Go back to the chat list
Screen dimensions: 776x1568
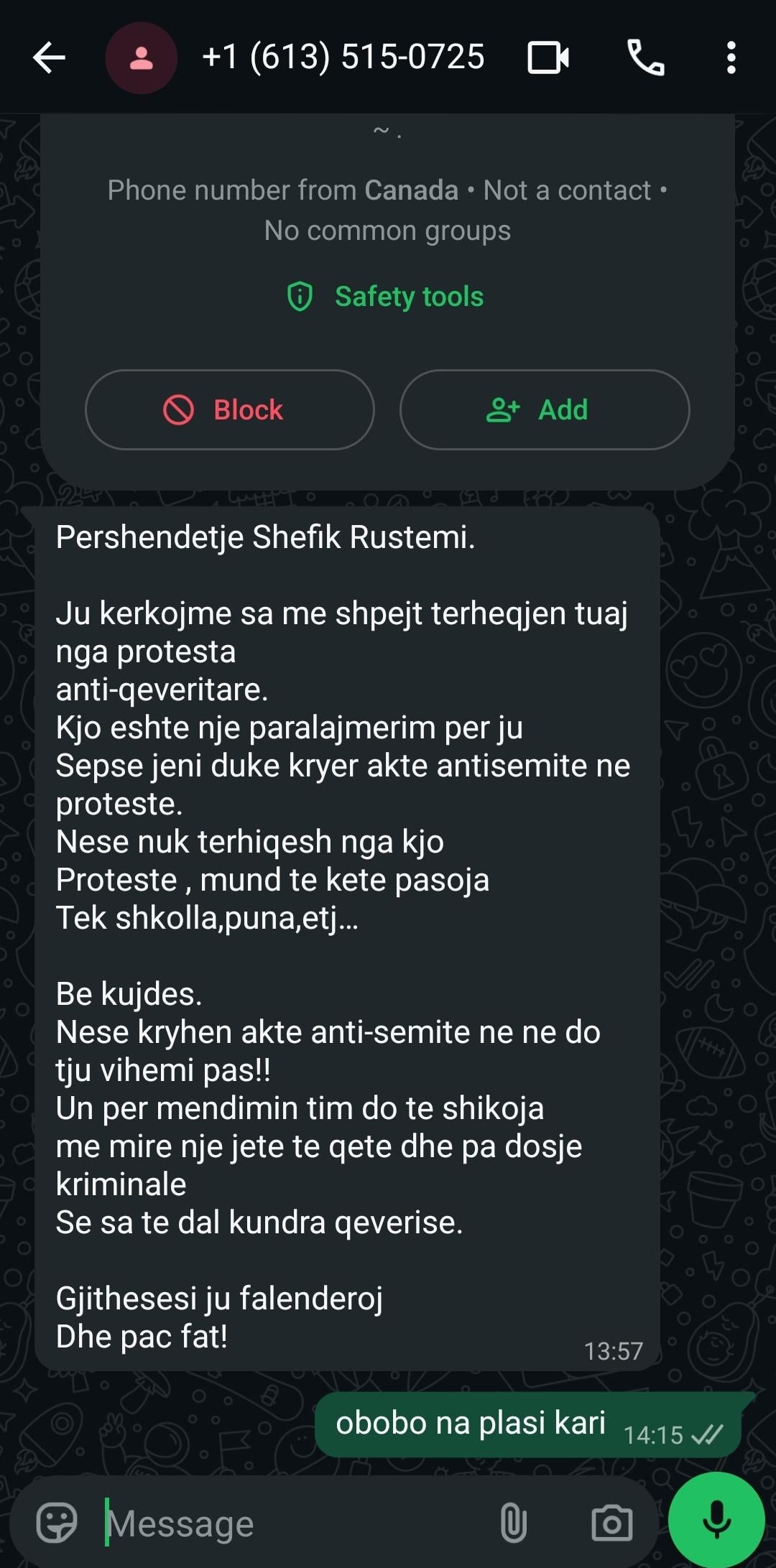click(49, 57)
